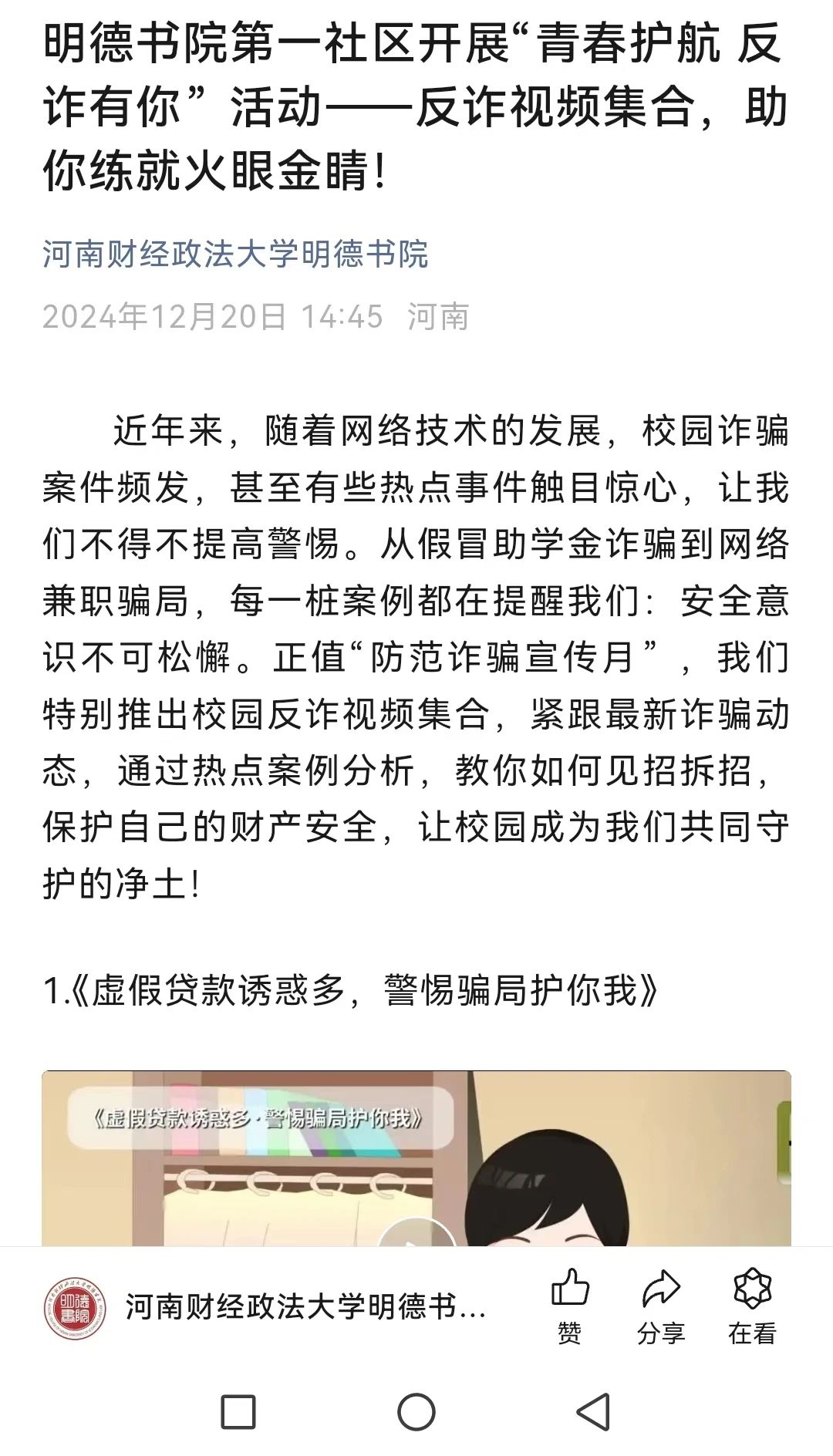Go back with the system back button
833x1456 pixels.
pyautogui.click(x=594, y=1412)
